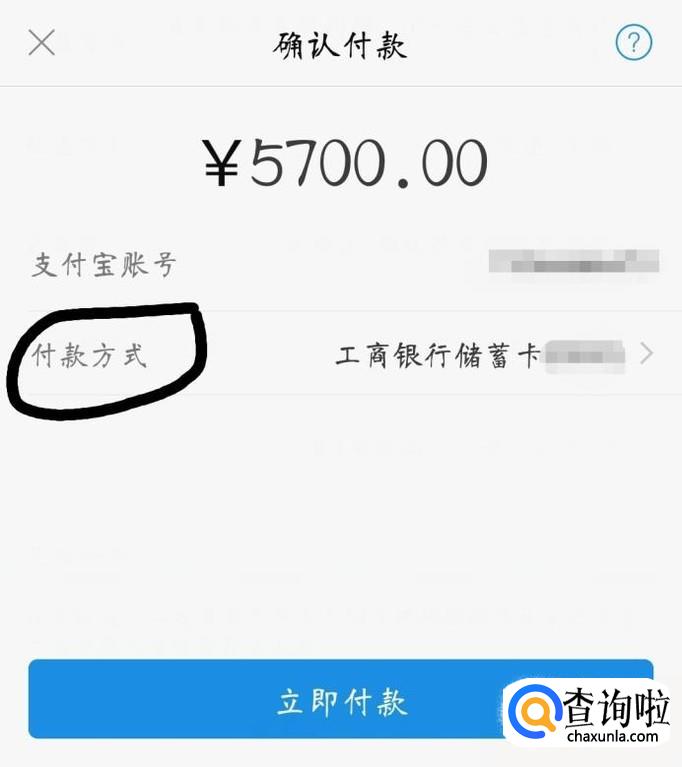Open the help question mark icon

pyautogui.click(x=633, y=43)
